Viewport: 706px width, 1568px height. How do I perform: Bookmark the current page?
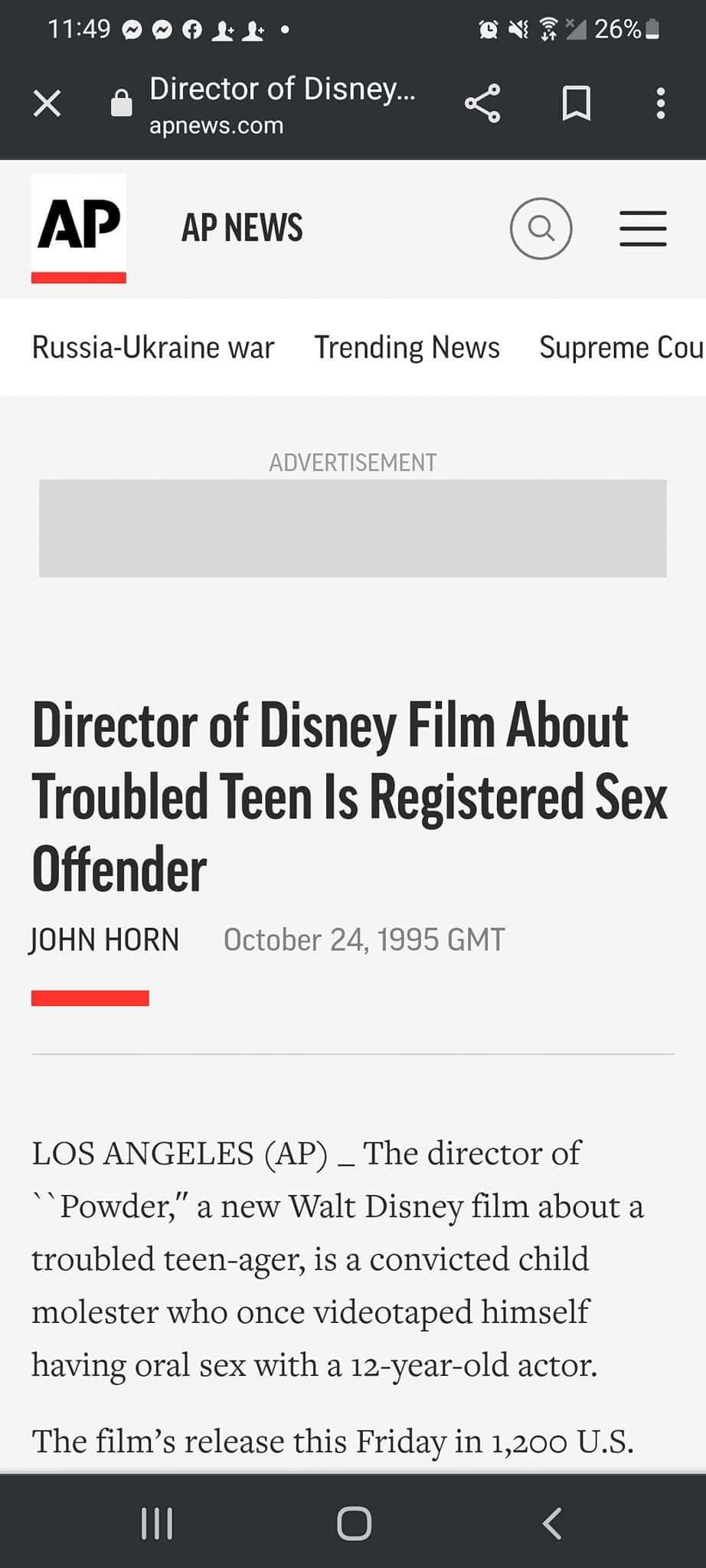tap(576, 103)
